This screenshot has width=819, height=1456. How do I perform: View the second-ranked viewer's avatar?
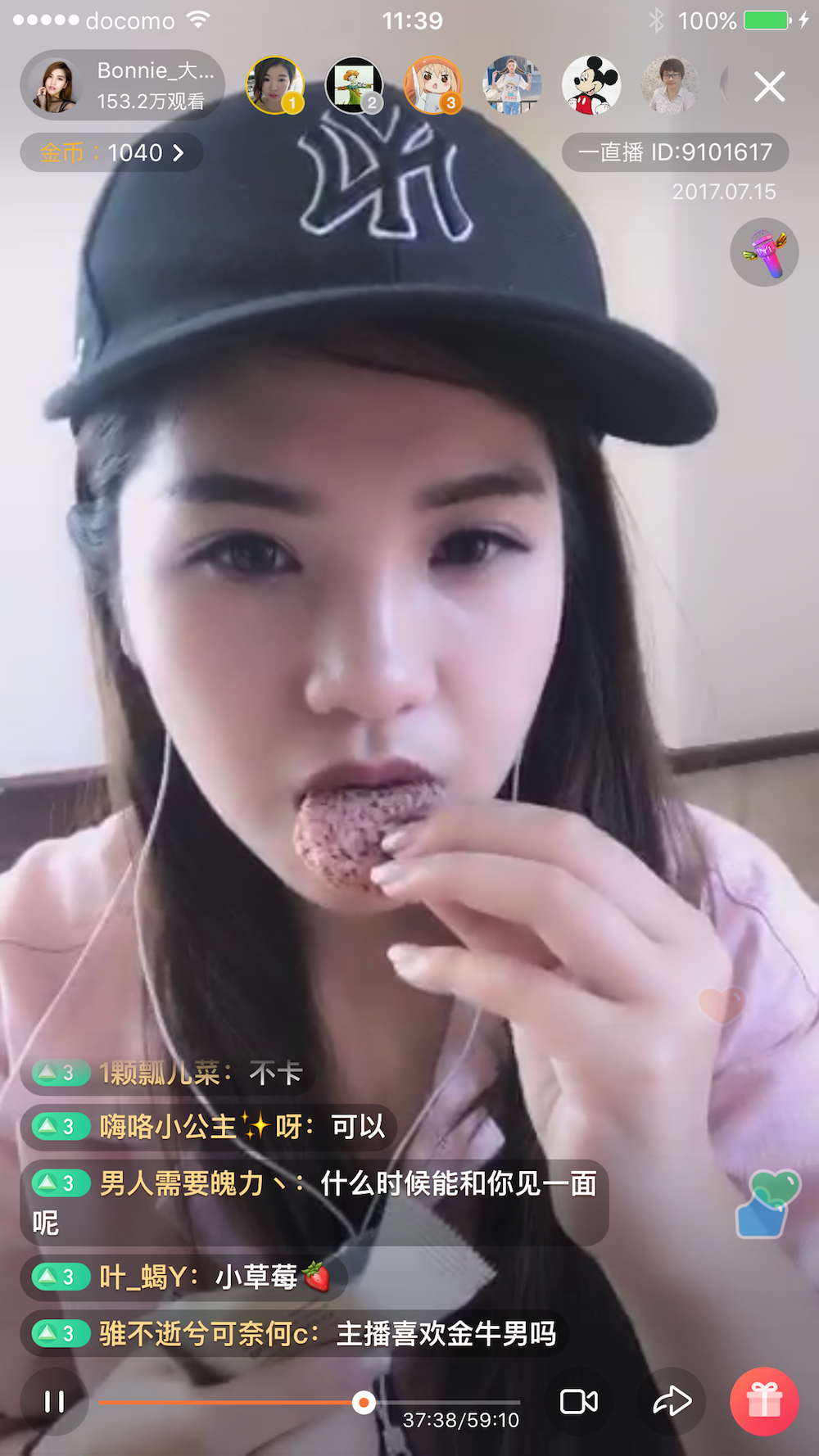(354, 85)
